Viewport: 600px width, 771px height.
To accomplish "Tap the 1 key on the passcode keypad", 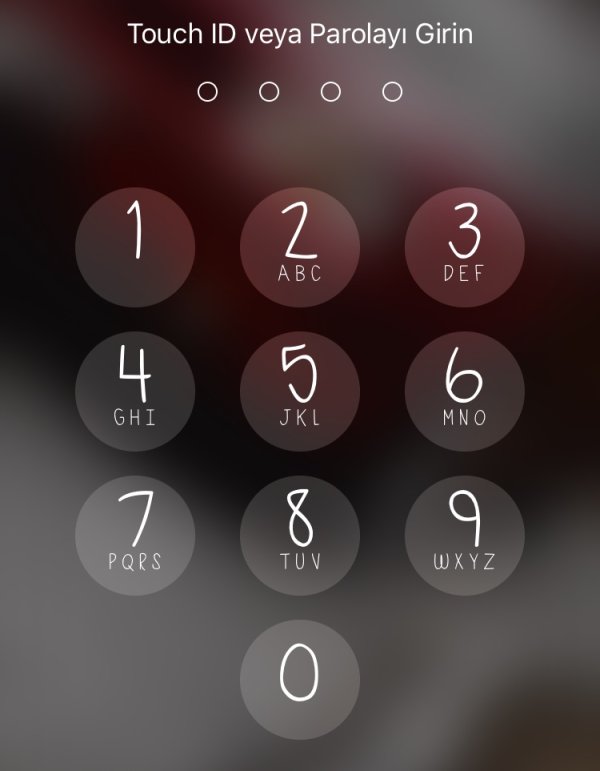I will [135, 247].
